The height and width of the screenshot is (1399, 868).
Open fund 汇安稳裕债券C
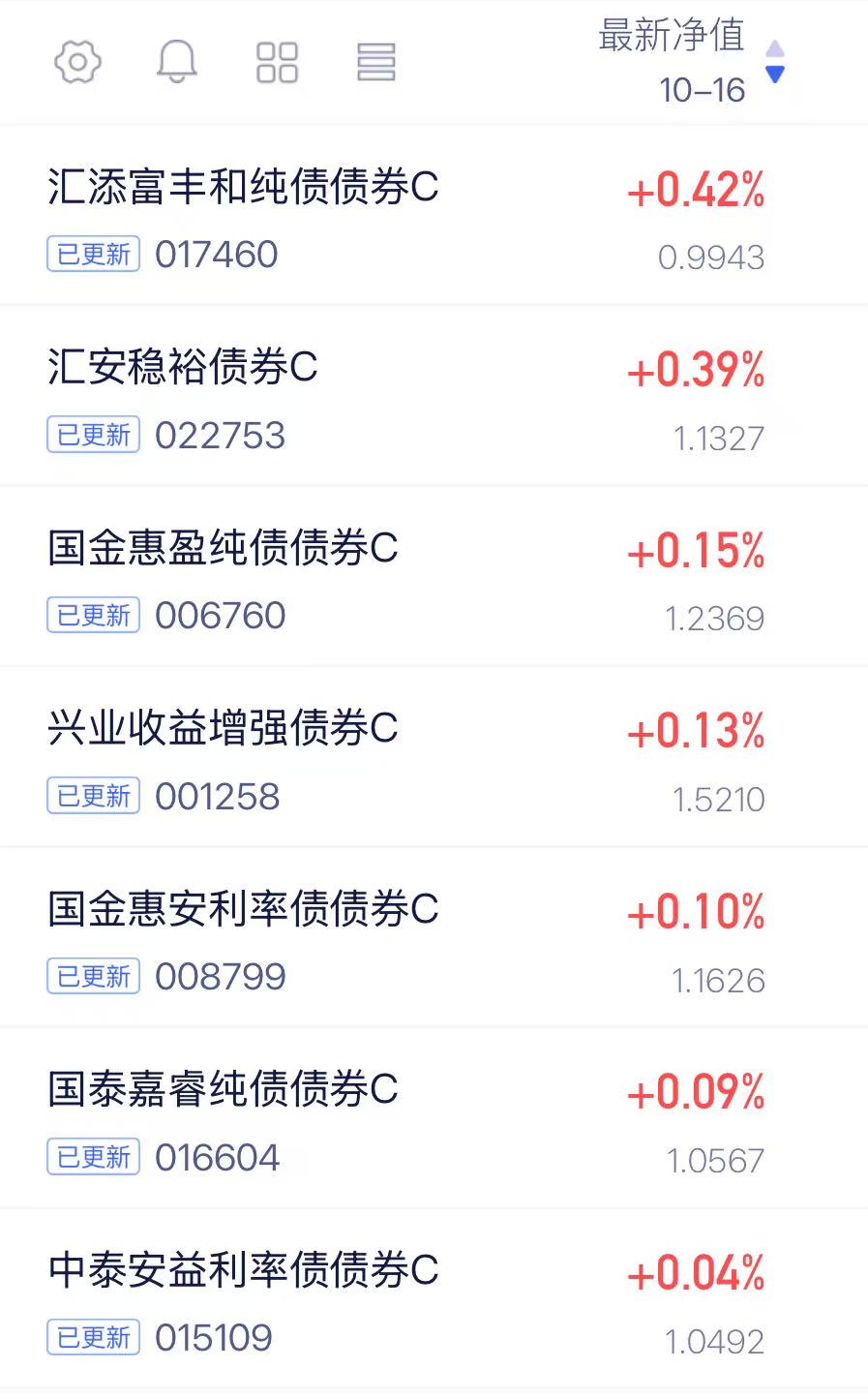[434, 396]
